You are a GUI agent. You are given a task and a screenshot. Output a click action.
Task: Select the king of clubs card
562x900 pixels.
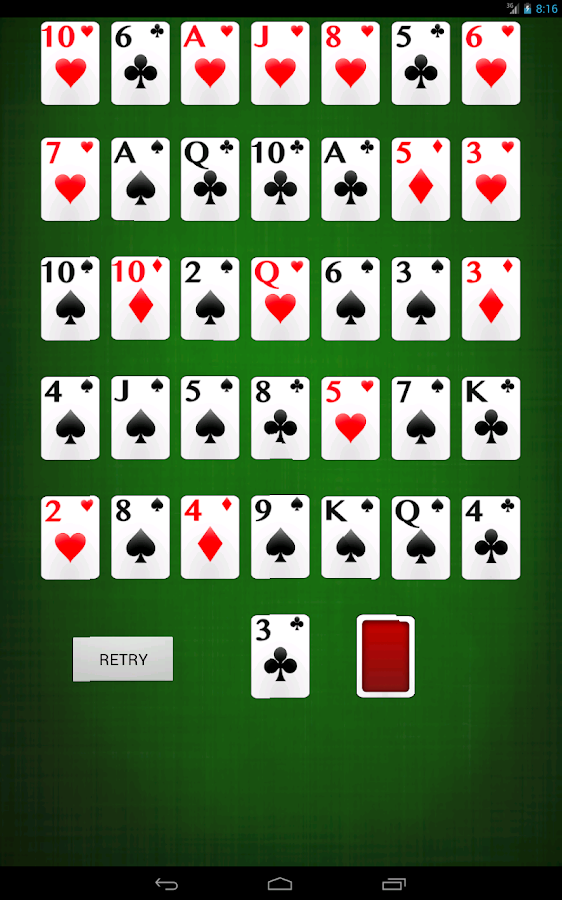point(491,418)
